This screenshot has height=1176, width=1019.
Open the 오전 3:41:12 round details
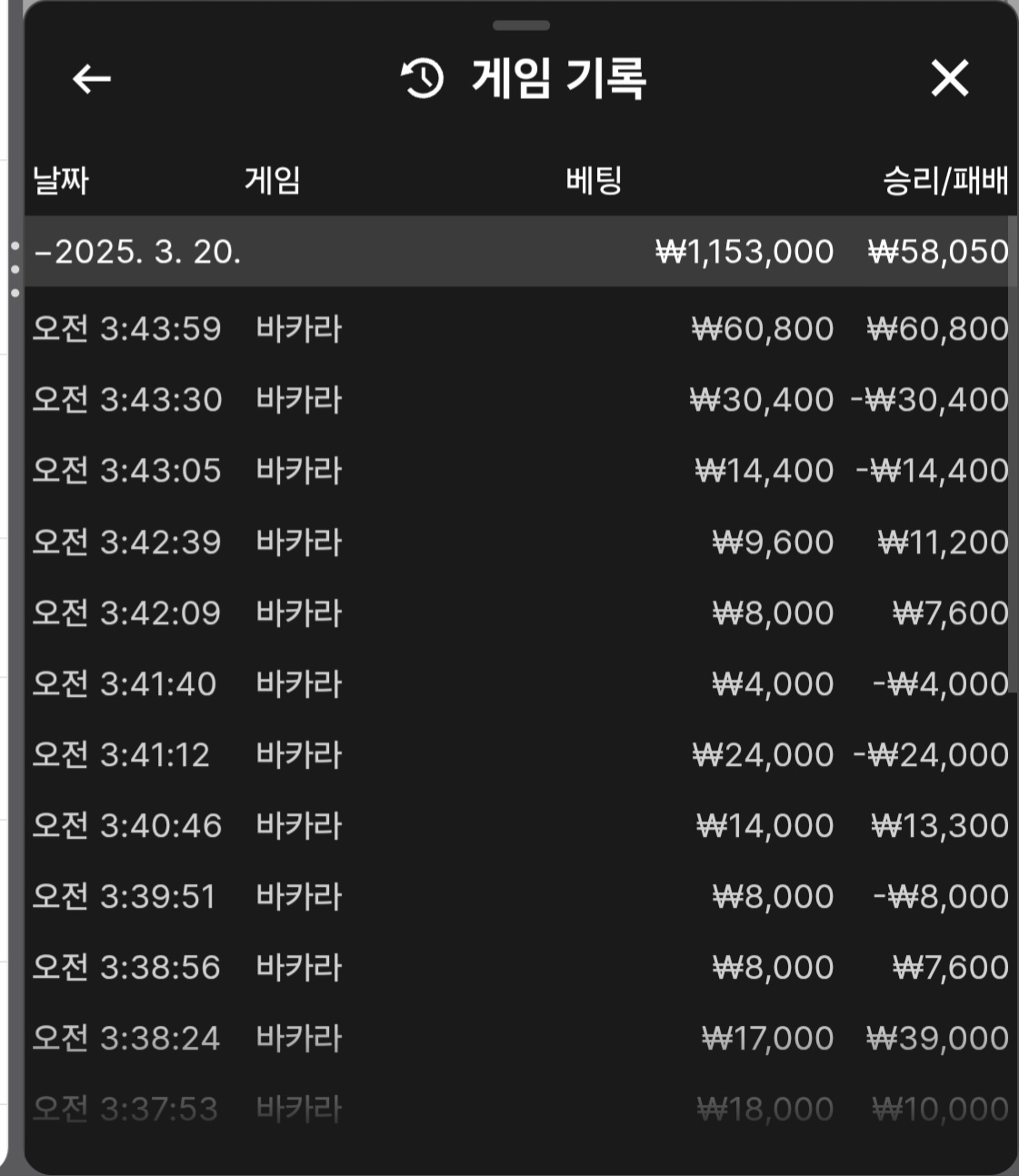[x=518, y=754]
